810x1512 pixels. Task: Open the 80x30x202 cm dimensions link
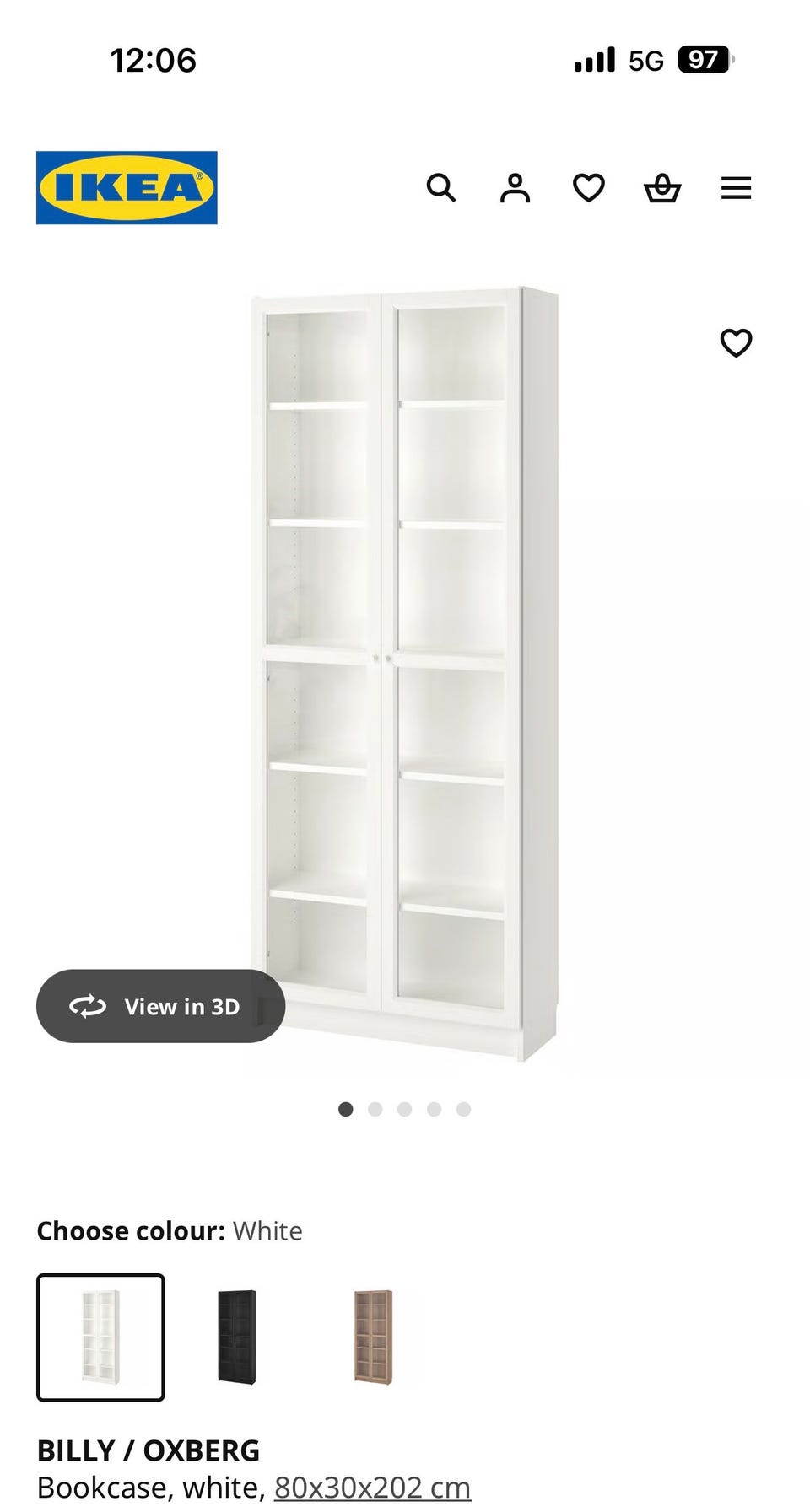coord(372,1487)
